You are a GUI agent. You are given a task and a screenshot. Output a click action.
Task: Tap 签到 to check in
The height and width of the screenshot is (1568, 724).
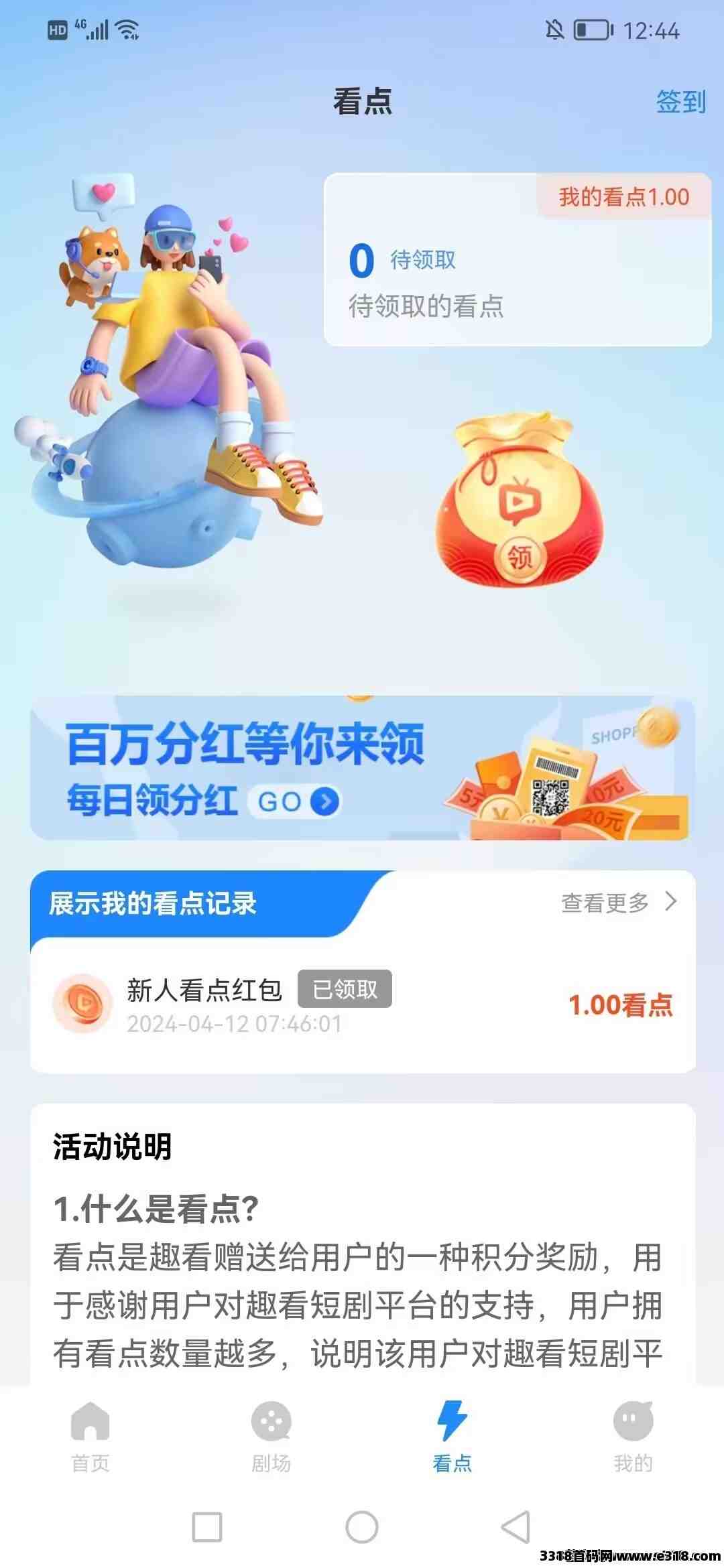pyautogui.click(x=680, y=102)
